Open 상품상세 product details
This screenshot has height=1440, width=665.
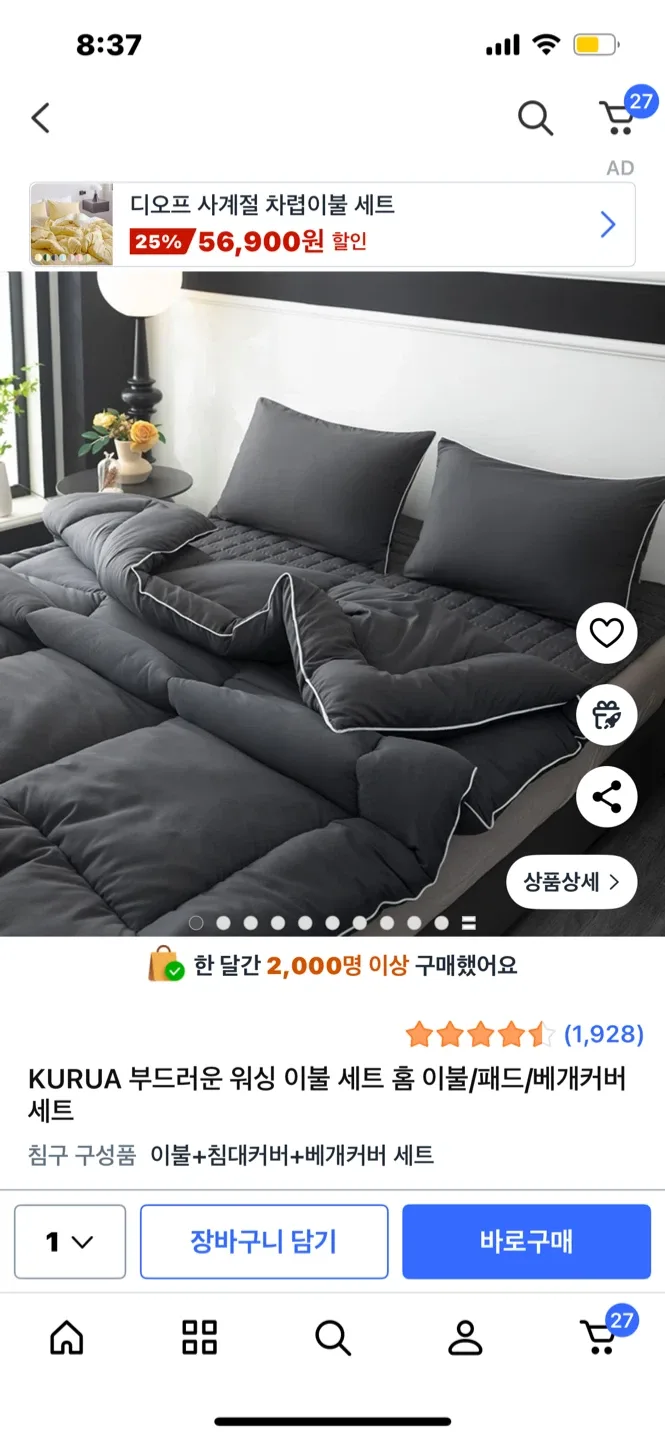(571, 882)
